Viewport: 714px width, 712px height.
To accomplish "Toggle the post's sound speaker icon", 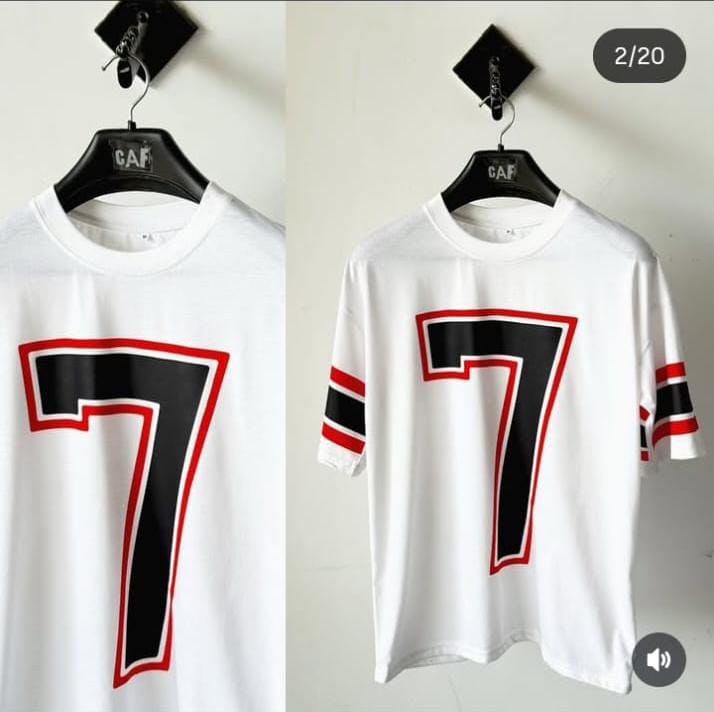I will pyautogui.click(x=659, y=659).
